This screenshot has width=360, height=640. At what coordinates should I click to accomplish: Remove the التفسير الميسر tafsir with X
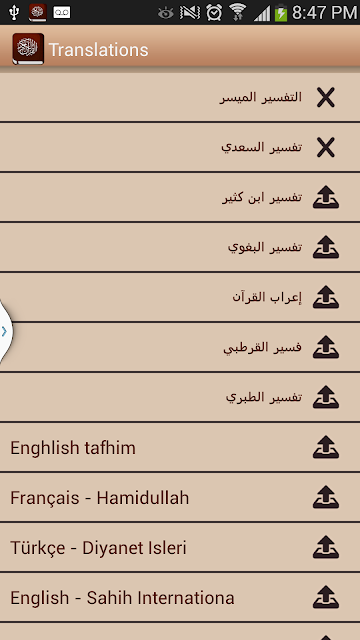coord(326,98)
